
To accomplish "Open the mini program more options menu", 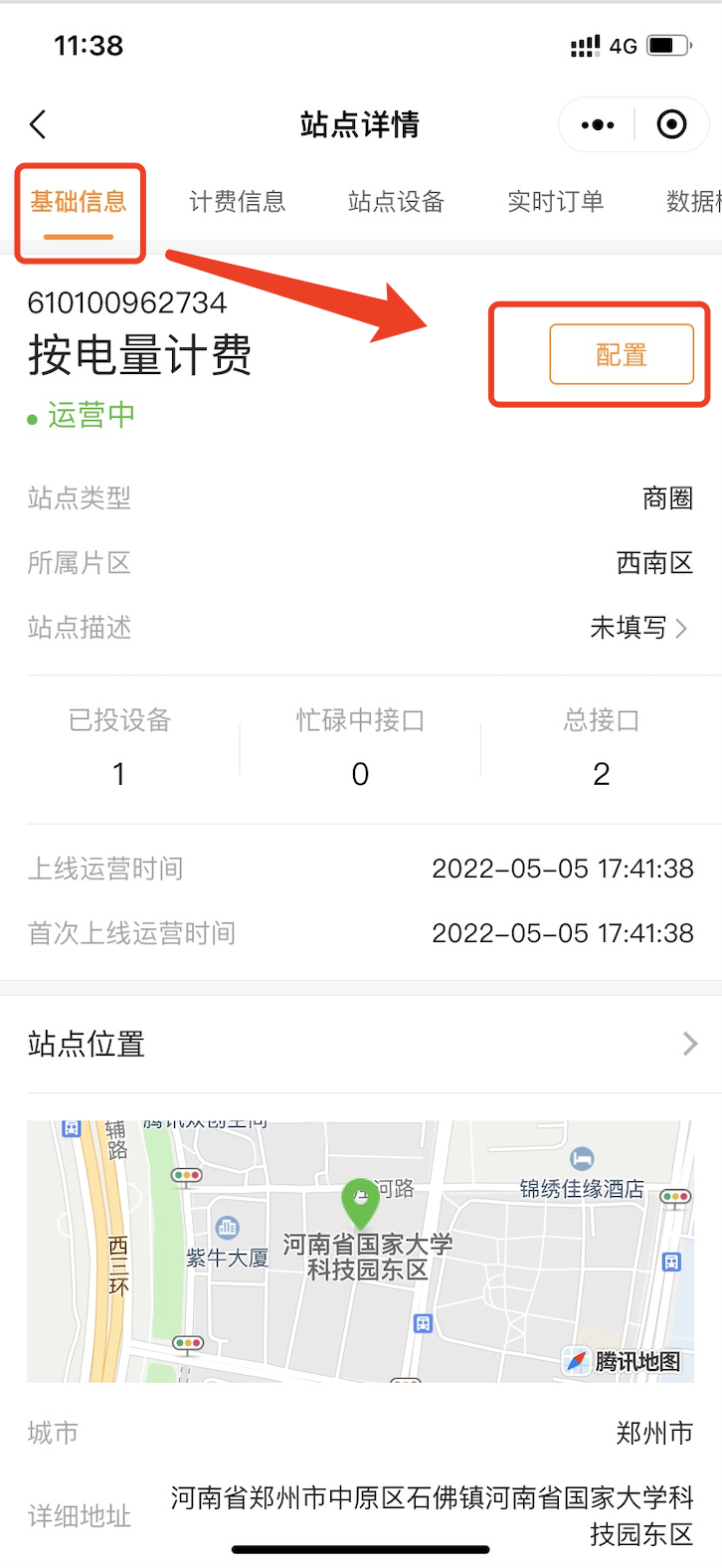I will pyautogui.click(x=598, y=125).
